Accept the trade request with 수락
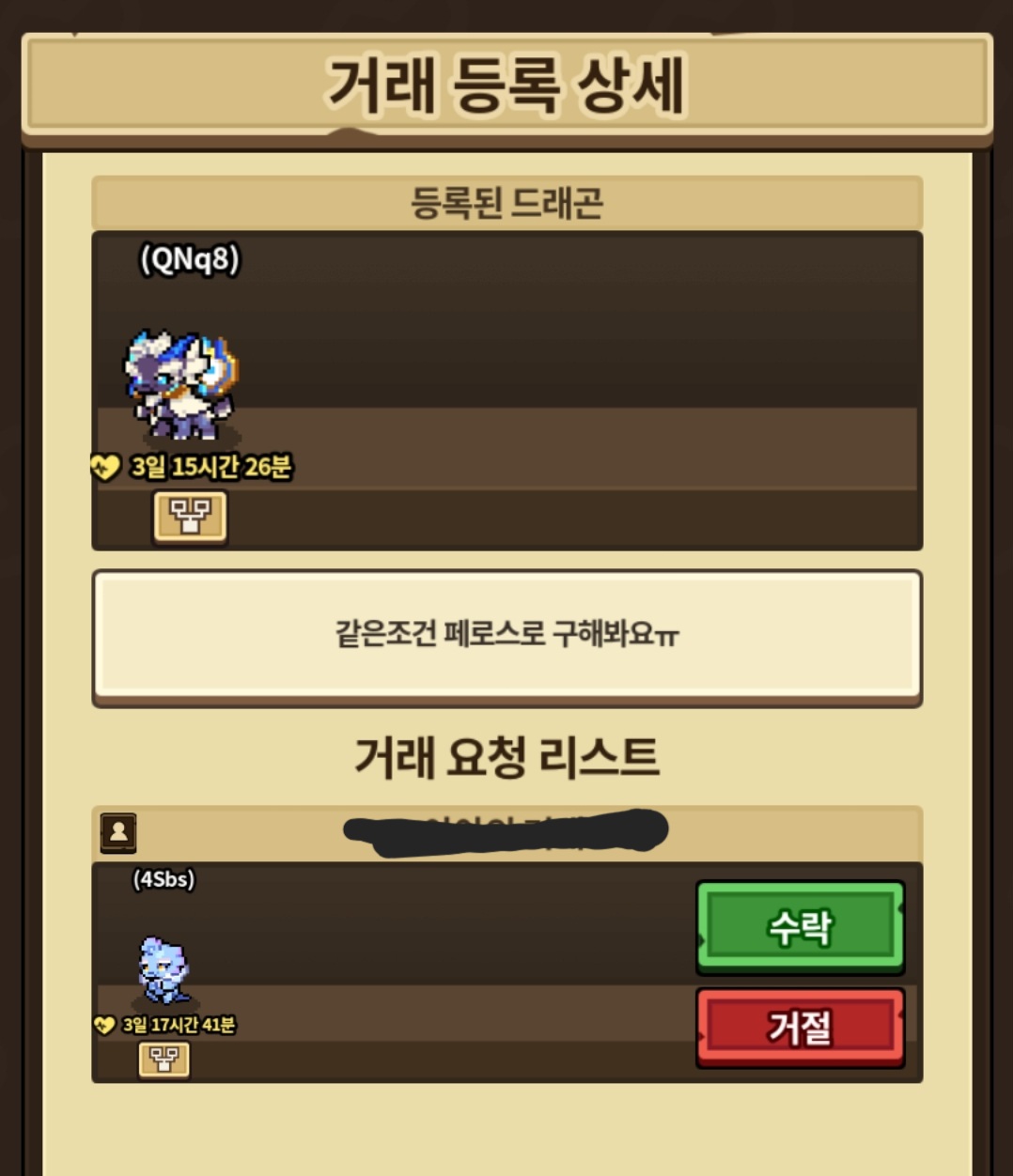The image size is (1013, 1176). (x=800, y=928)
